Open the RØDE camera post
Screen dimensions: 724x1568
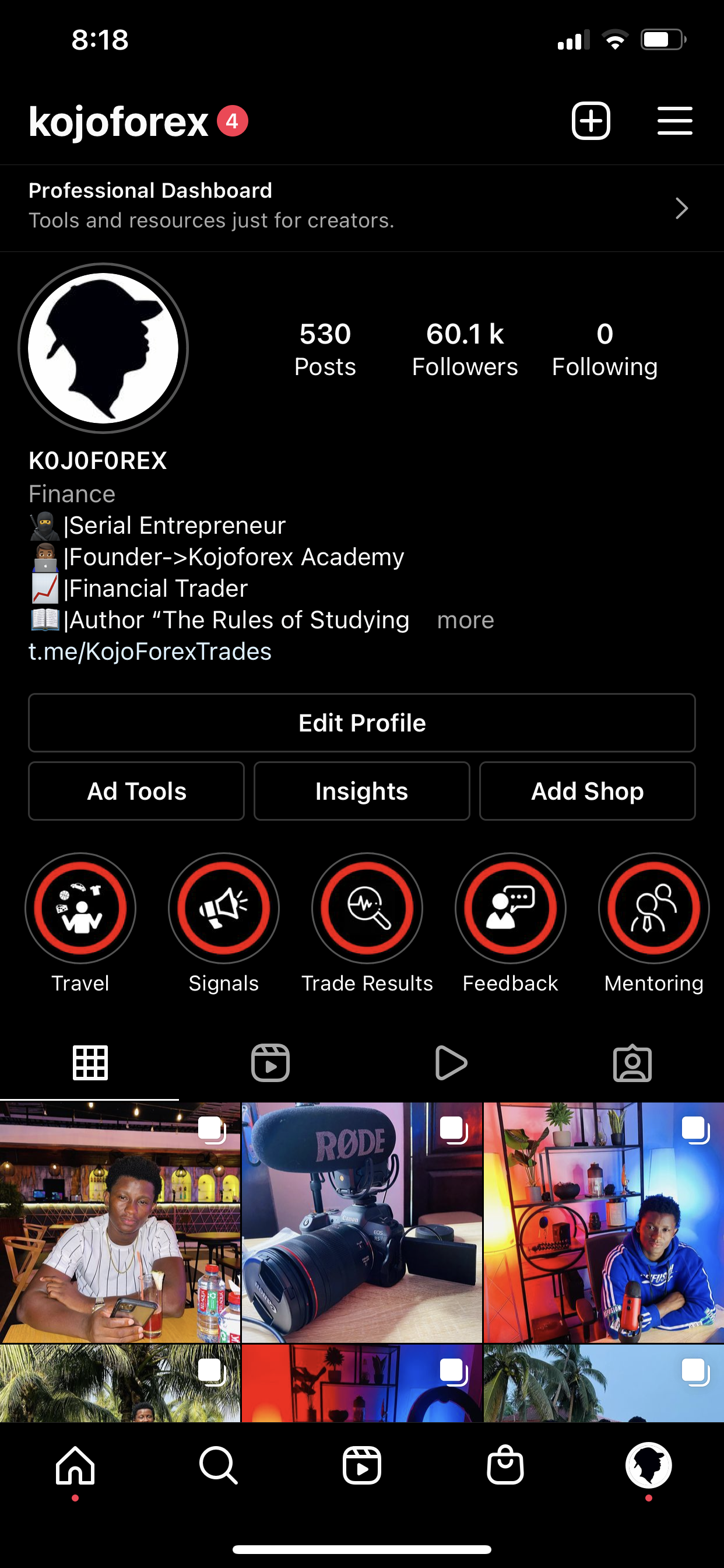click(x=361, y=1221)
